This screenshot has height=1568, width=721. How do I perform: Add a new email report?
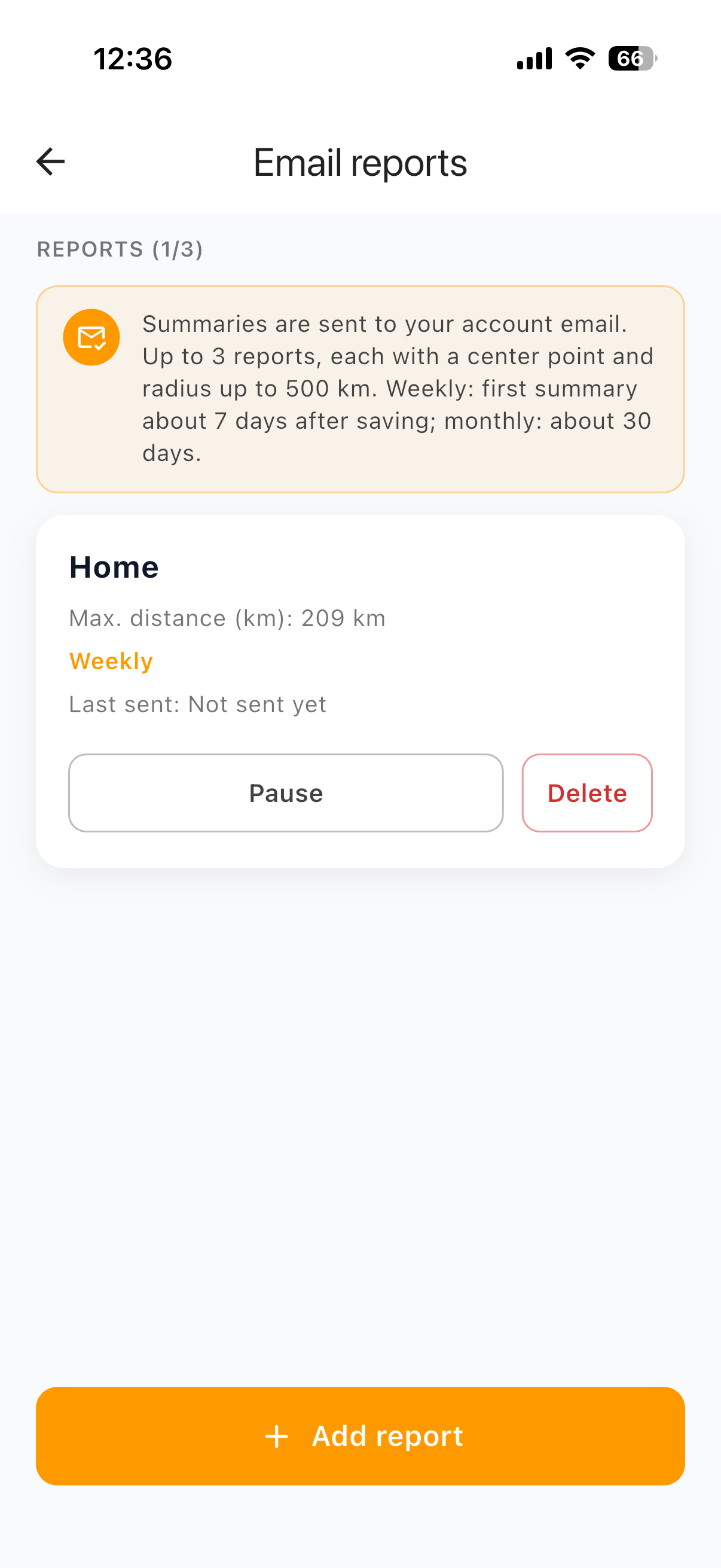click(x=360, y=1436)
